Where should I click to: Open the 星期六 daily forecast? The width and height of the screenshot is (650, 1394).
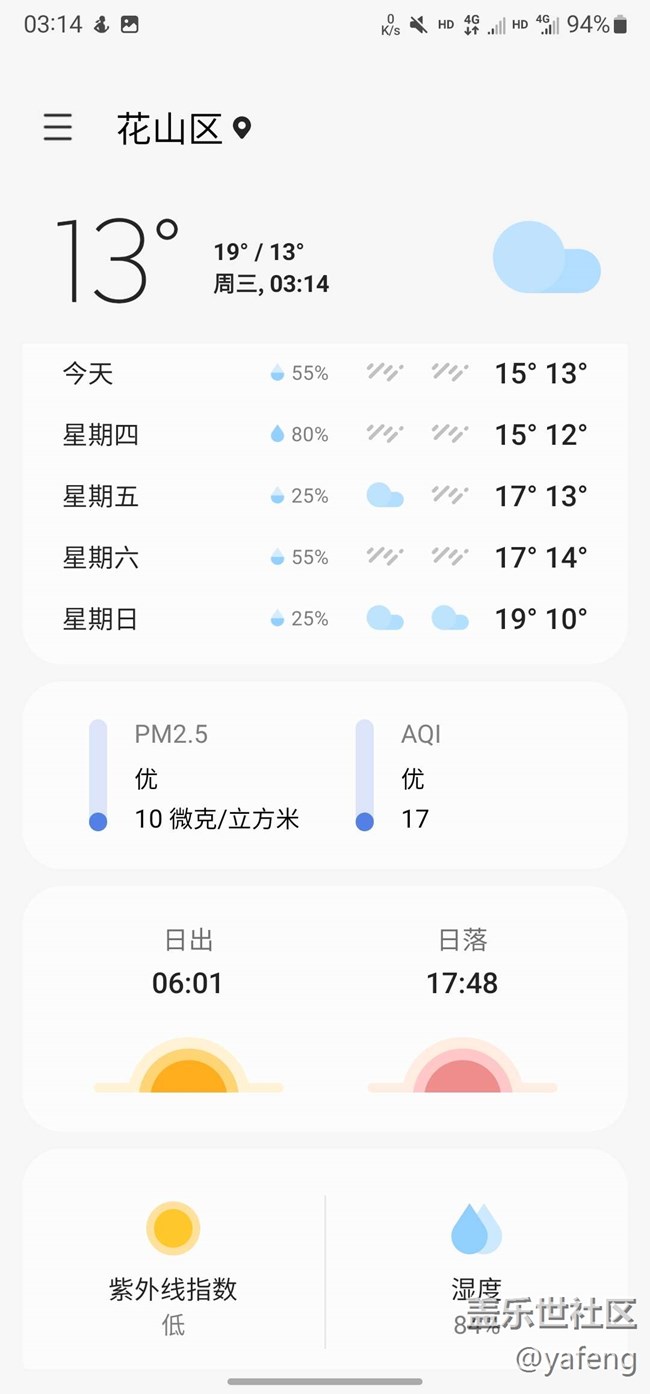tap(324, 557)
